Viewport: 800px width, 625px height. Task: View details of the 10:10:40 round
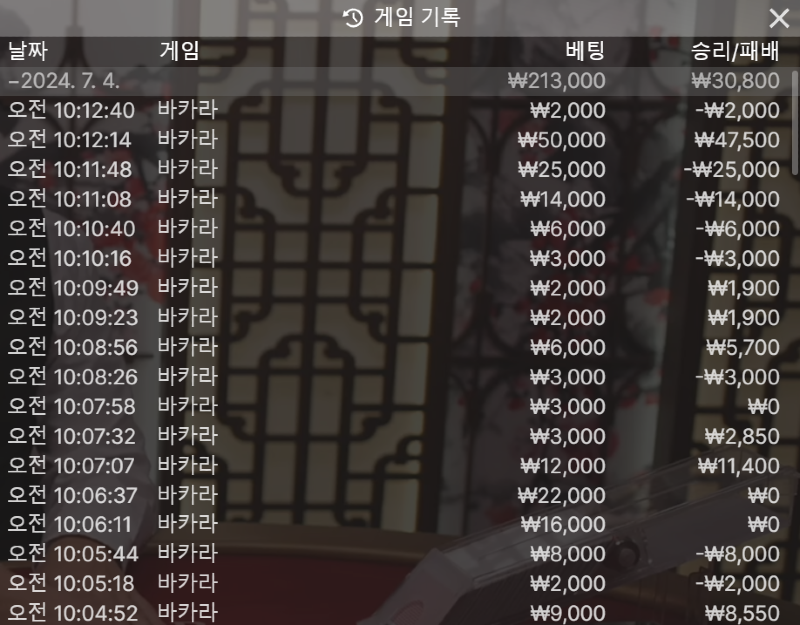tap(393, 229)
